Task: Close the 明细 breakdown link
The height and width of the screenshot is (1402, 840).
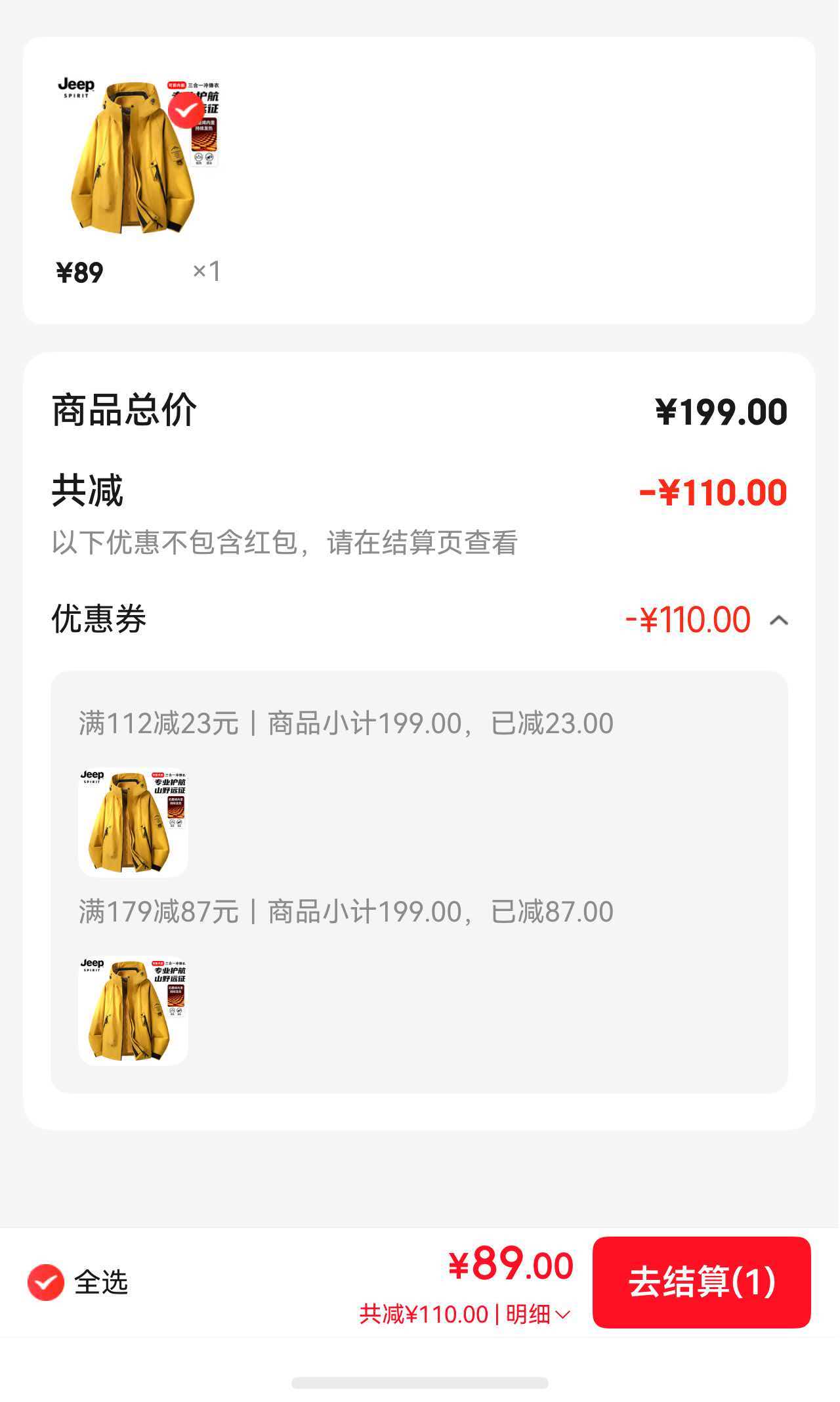Action: click(x=538, y=1314)
